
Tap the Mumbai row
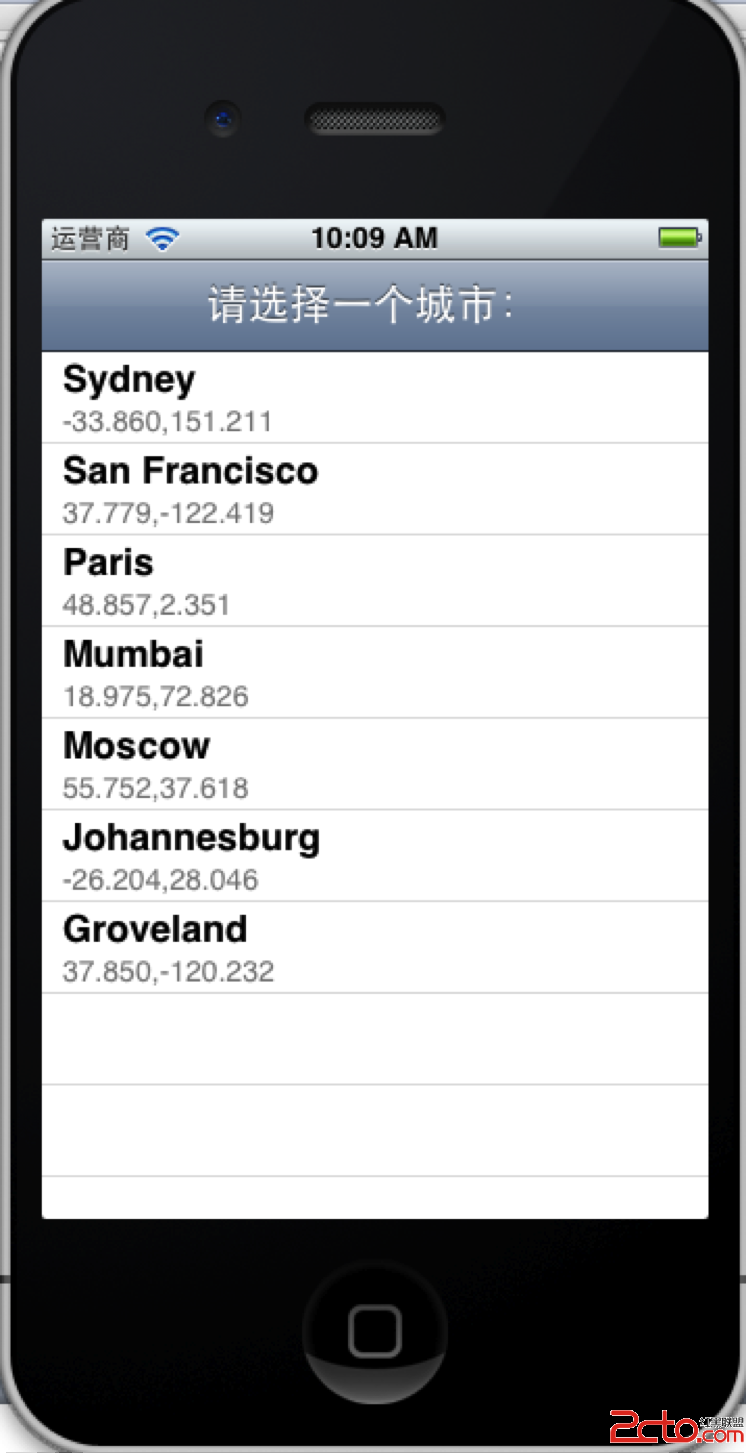pos(375,673)
